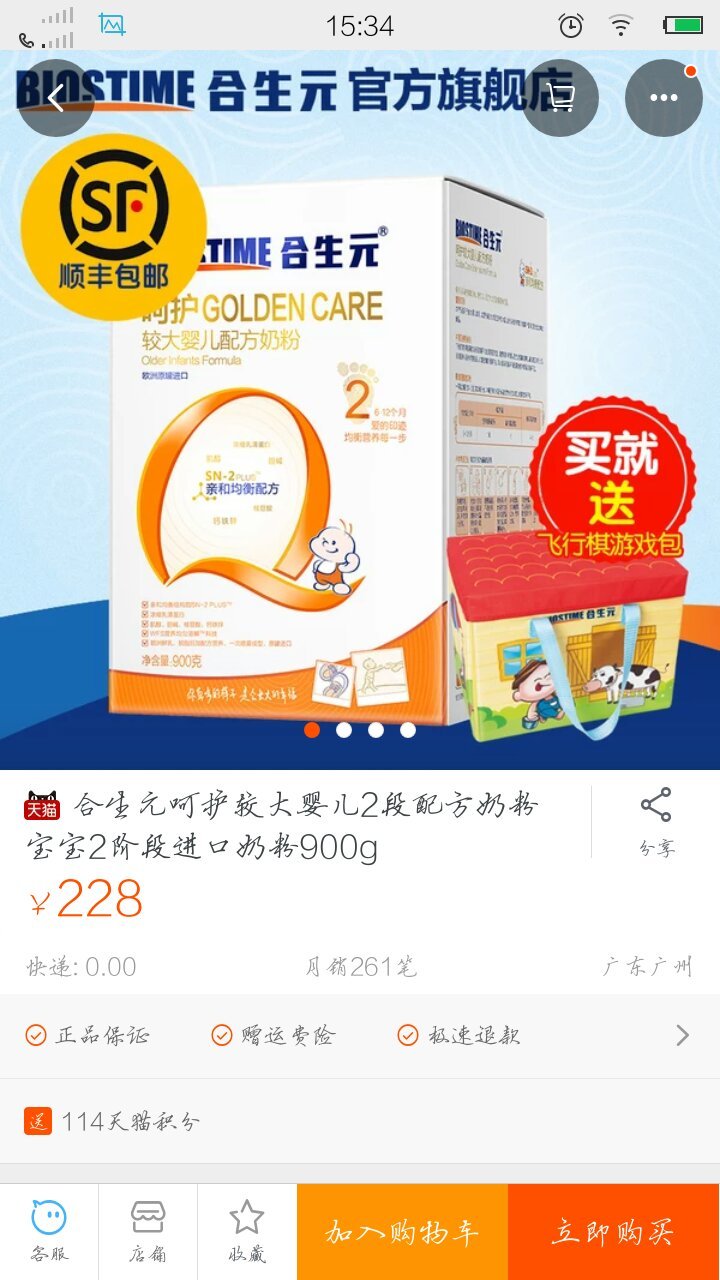Open the three-dot overflow menu
The height and width of the screenshot is (1280, 720).
tap(664, 98)
